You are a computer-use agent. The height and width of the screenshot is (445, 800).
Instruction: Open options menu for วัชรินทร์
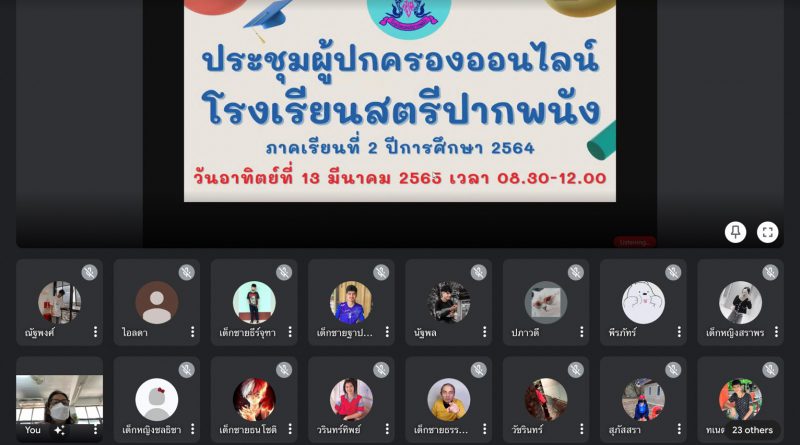pyautogui.click(x=582, y=430)
